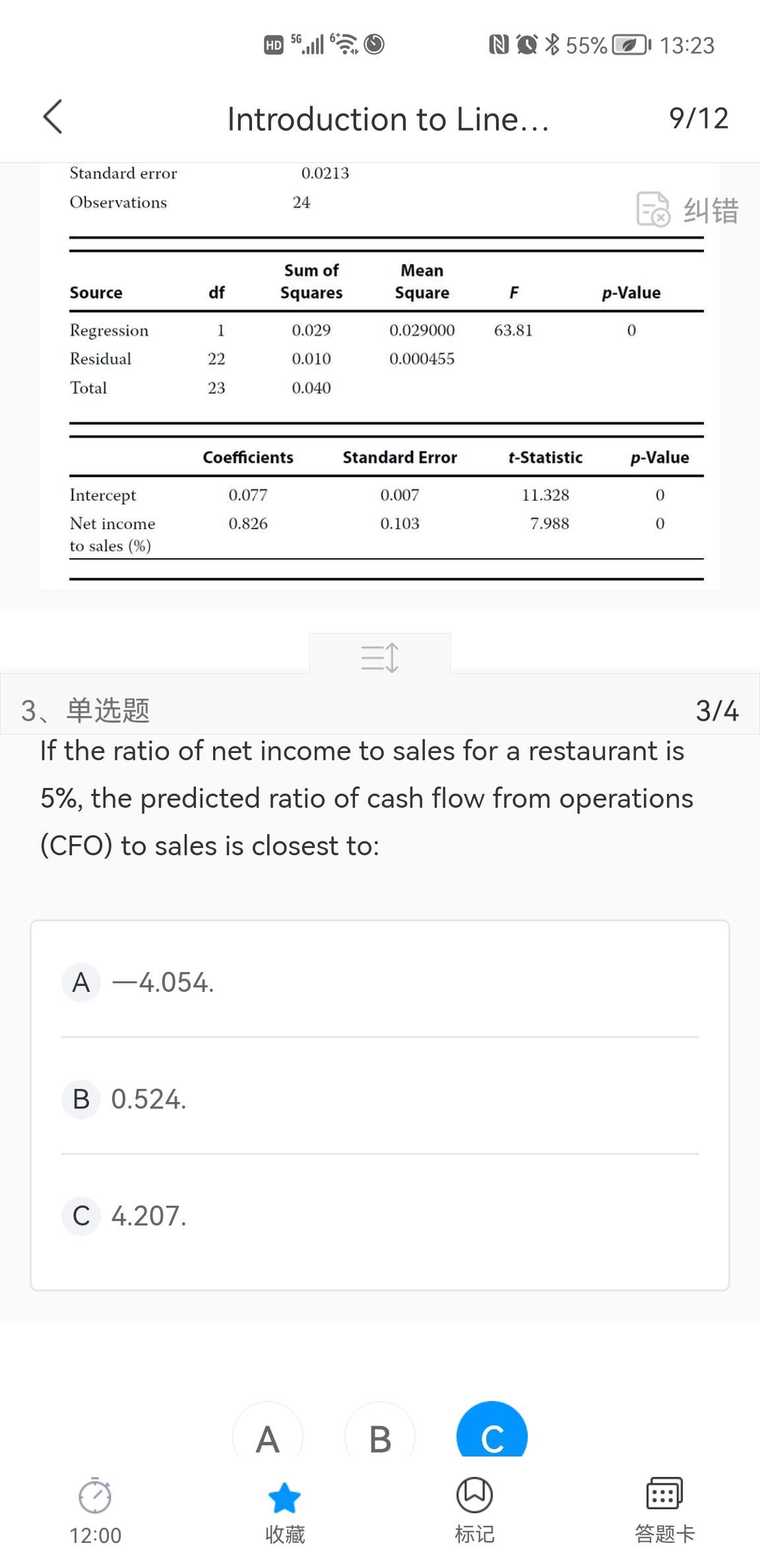This screenshot has width=760, height=1568.
Task: Select answer option A —4.054
Action: (x=380, y=982)
